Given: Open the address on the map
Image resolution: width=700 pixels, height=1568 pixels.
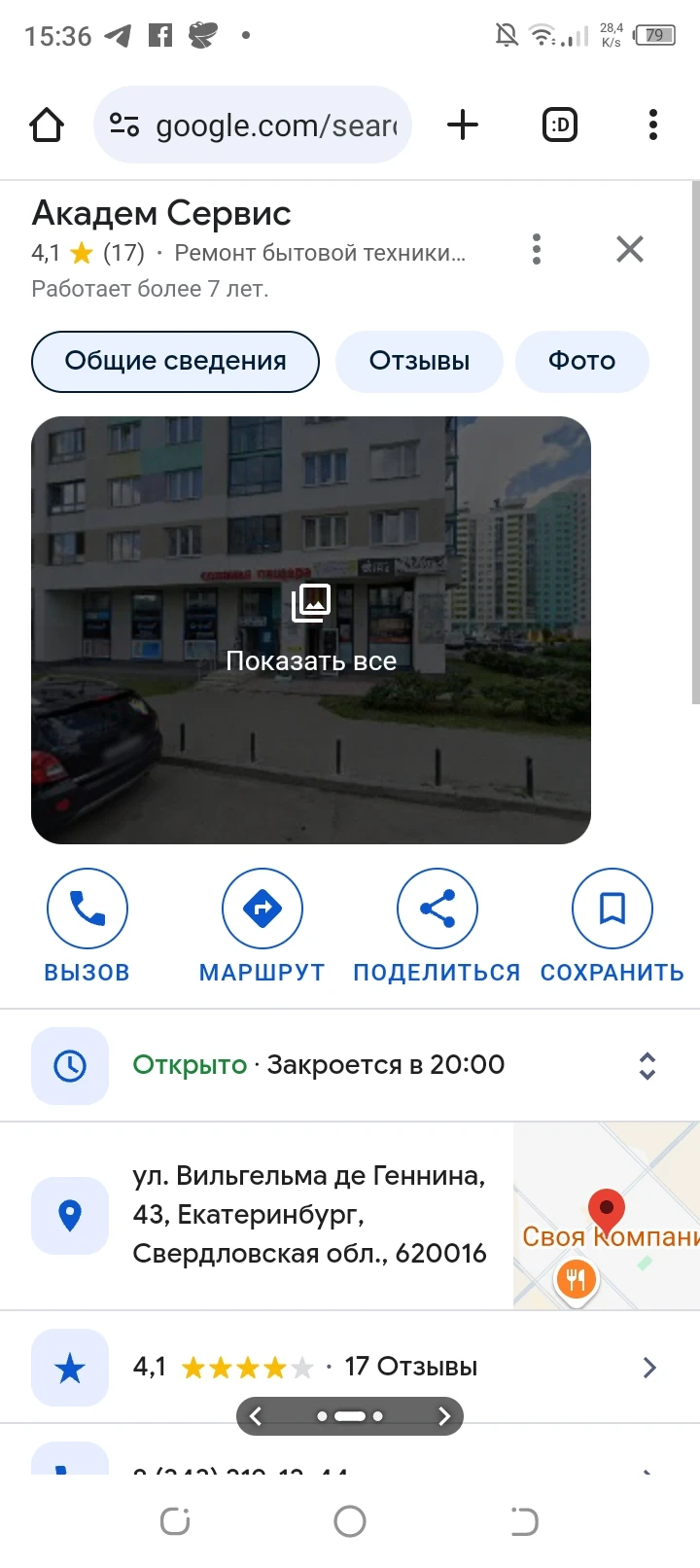Looking at the screenshot, I should 606,1216.
